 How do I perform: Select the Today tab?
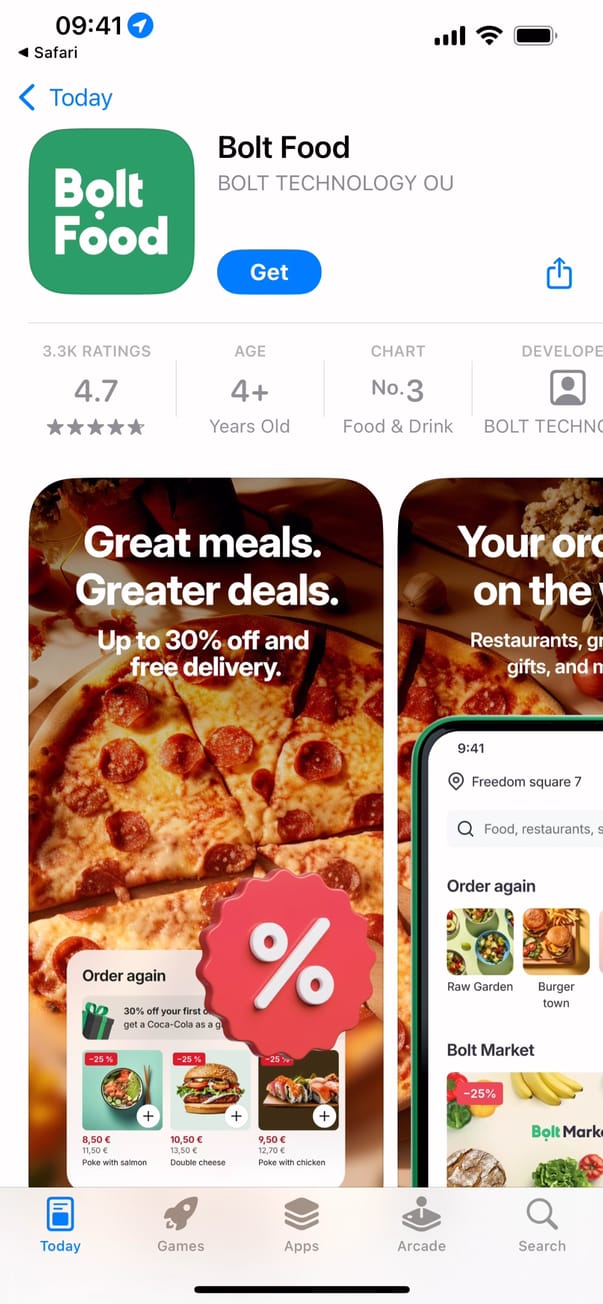pos(60,1226)
